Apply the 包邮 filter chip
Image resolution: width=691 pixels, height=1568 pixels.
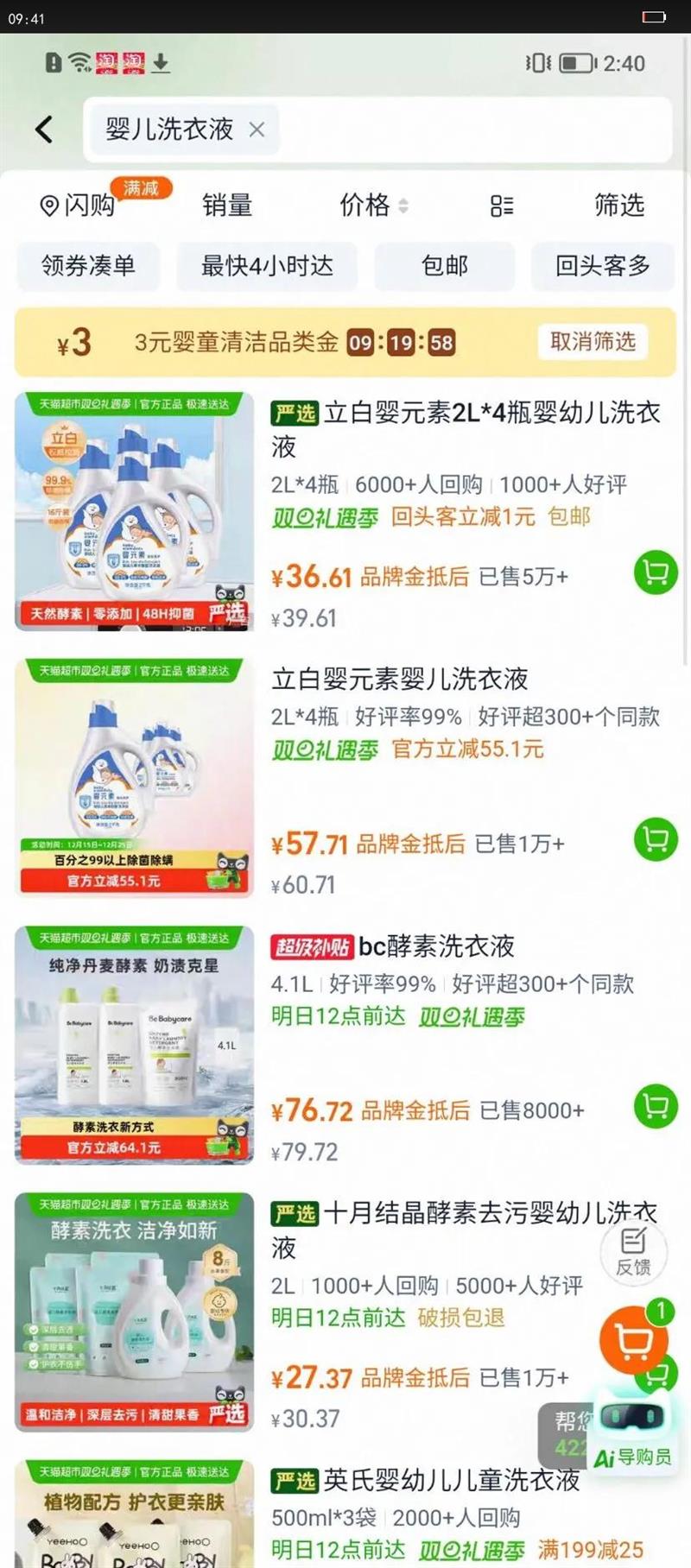click(x=444, y=266)
